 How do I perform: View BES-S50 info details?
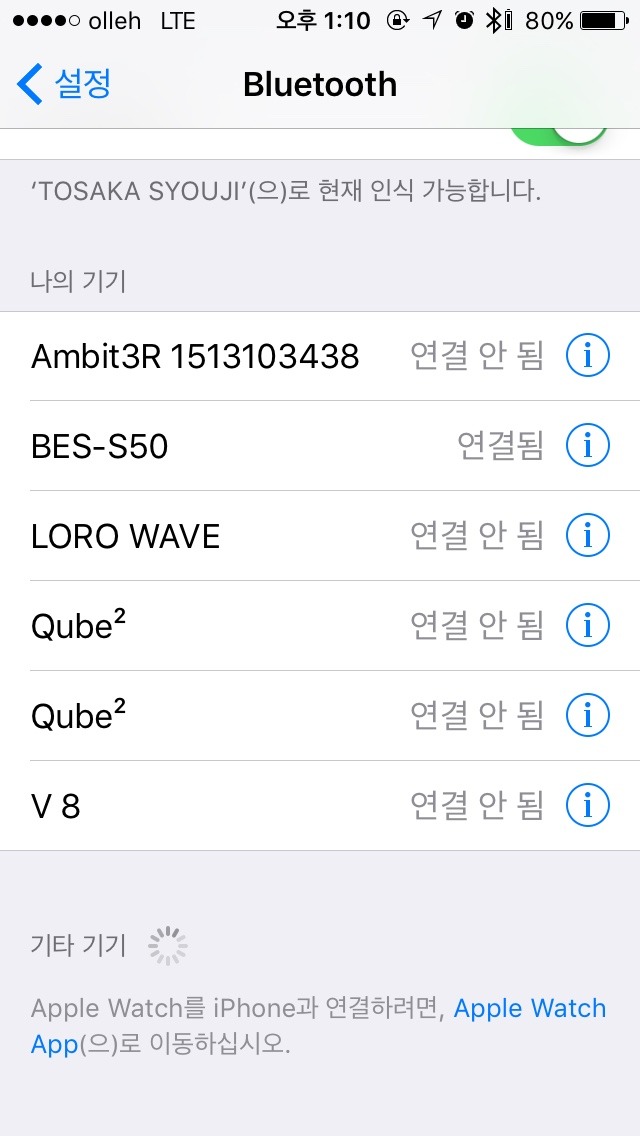pos(587,446)
